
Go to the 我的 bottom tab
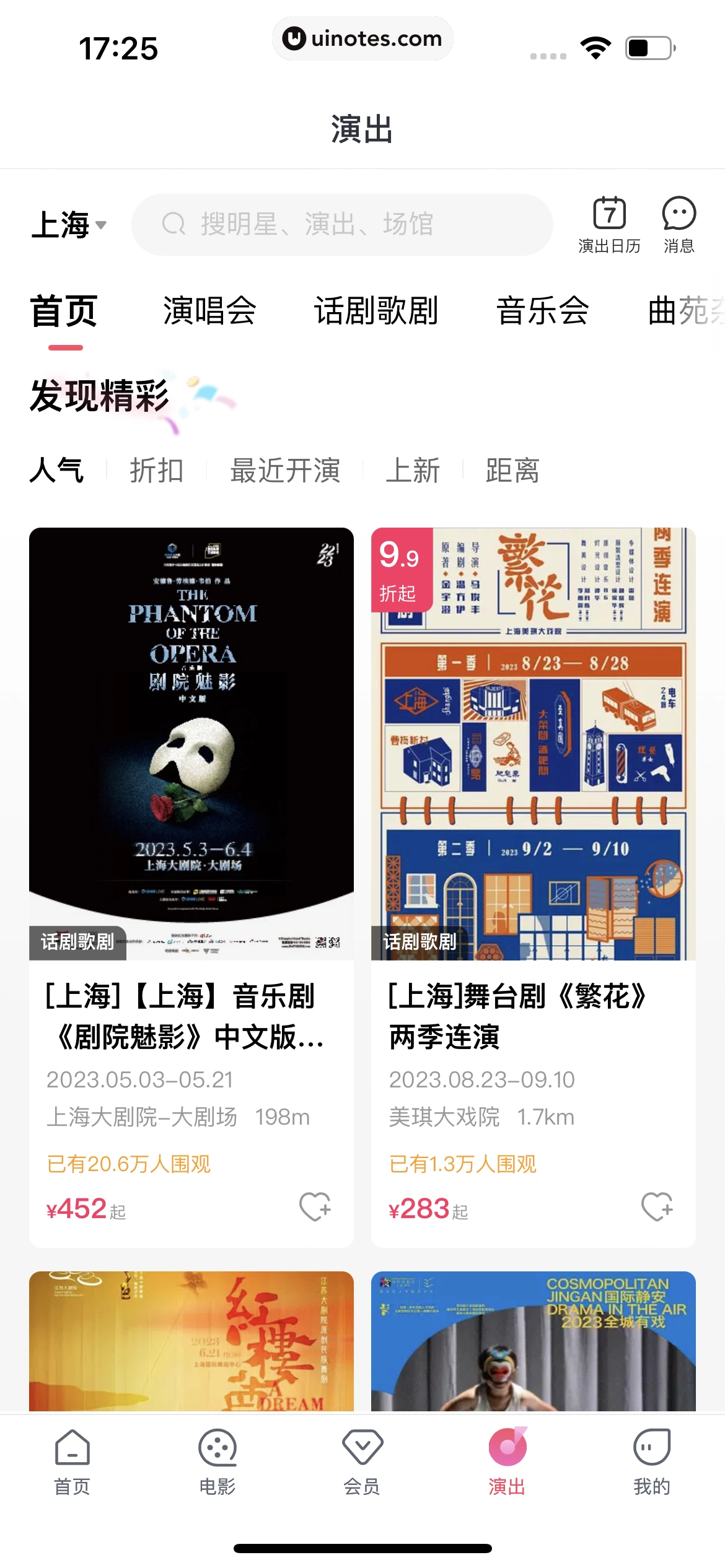pyautogui.click(x=651, y=1461)
